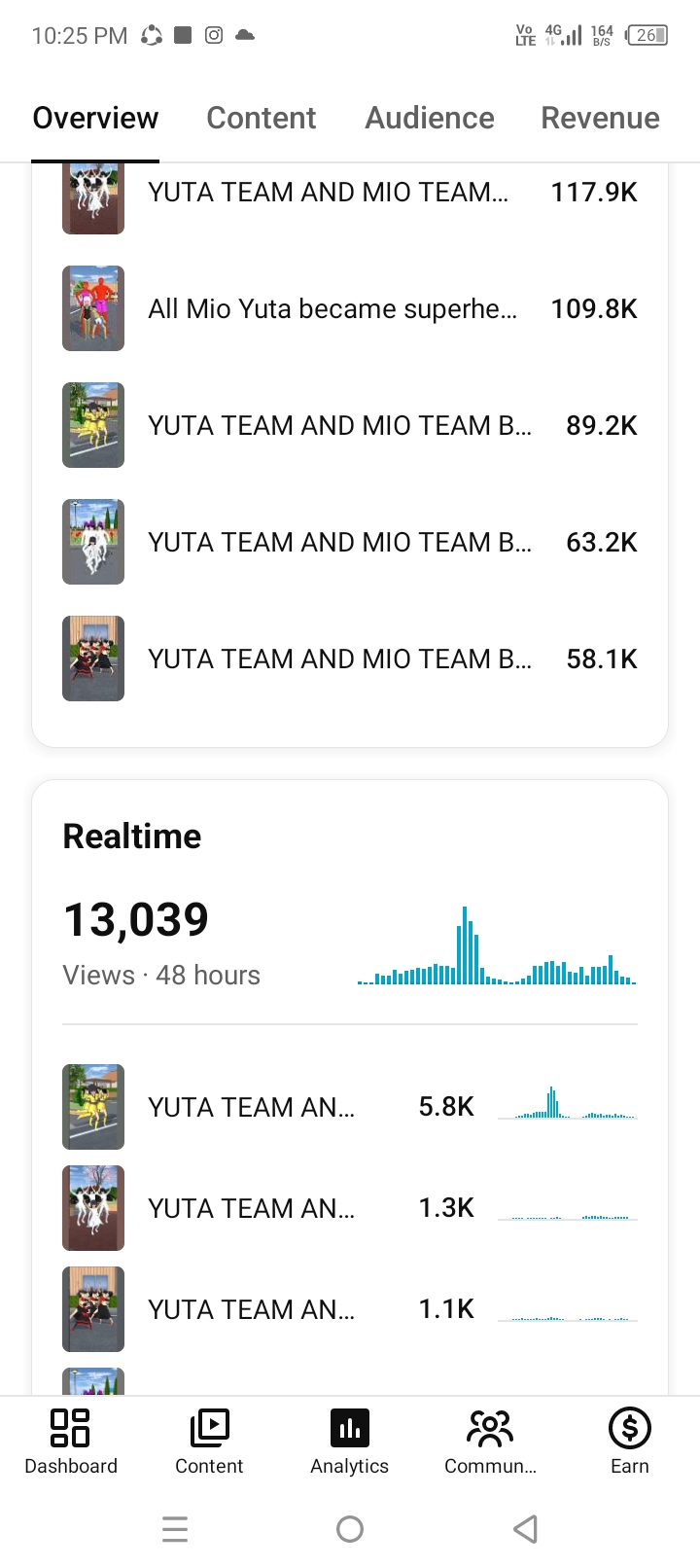
Task: Go to the system home screen
Action: 350,1529
